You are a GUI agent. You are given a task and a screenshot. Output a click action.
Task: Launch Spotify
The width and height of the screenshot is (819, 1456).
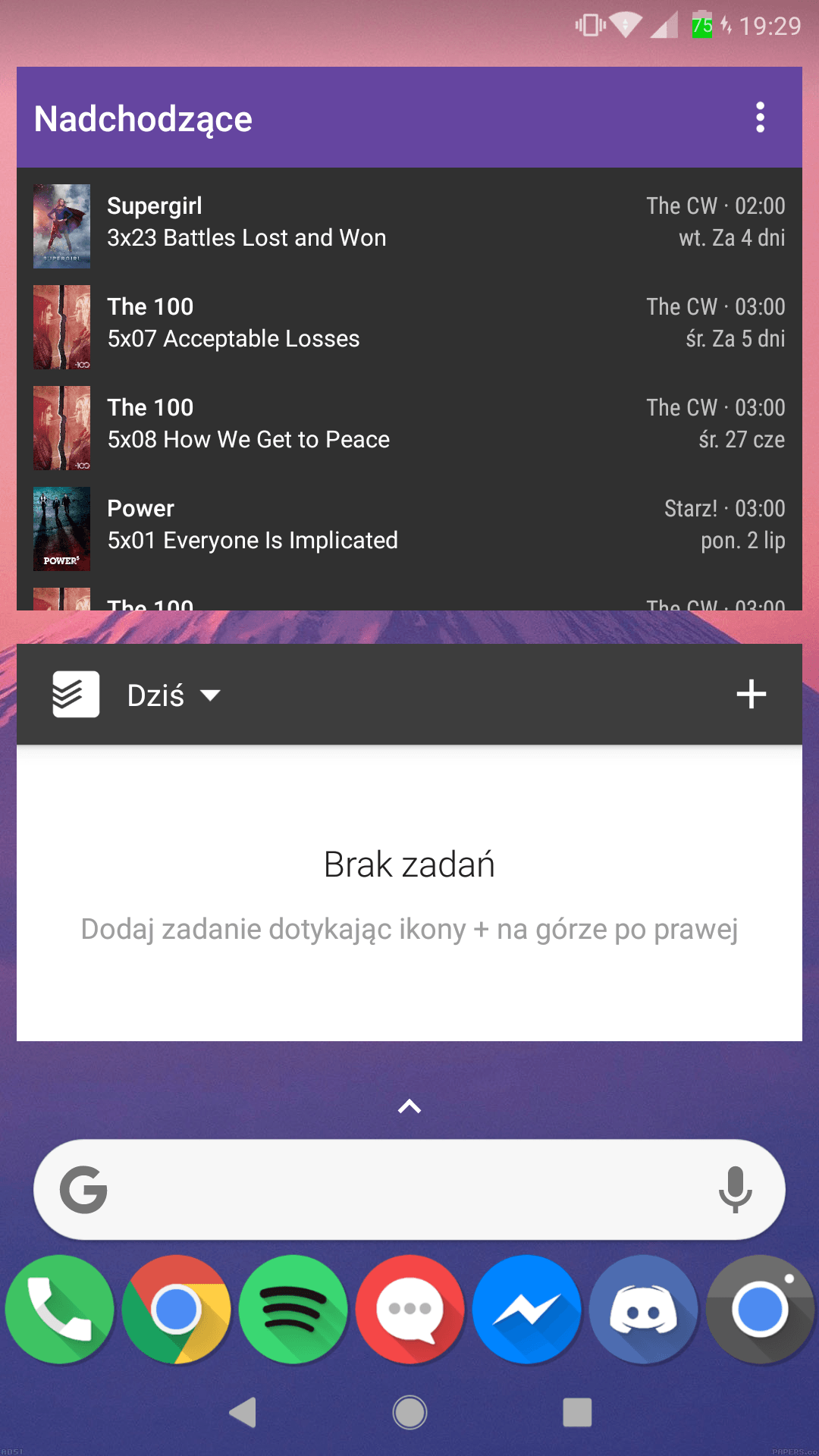(x=293, y=1309)
